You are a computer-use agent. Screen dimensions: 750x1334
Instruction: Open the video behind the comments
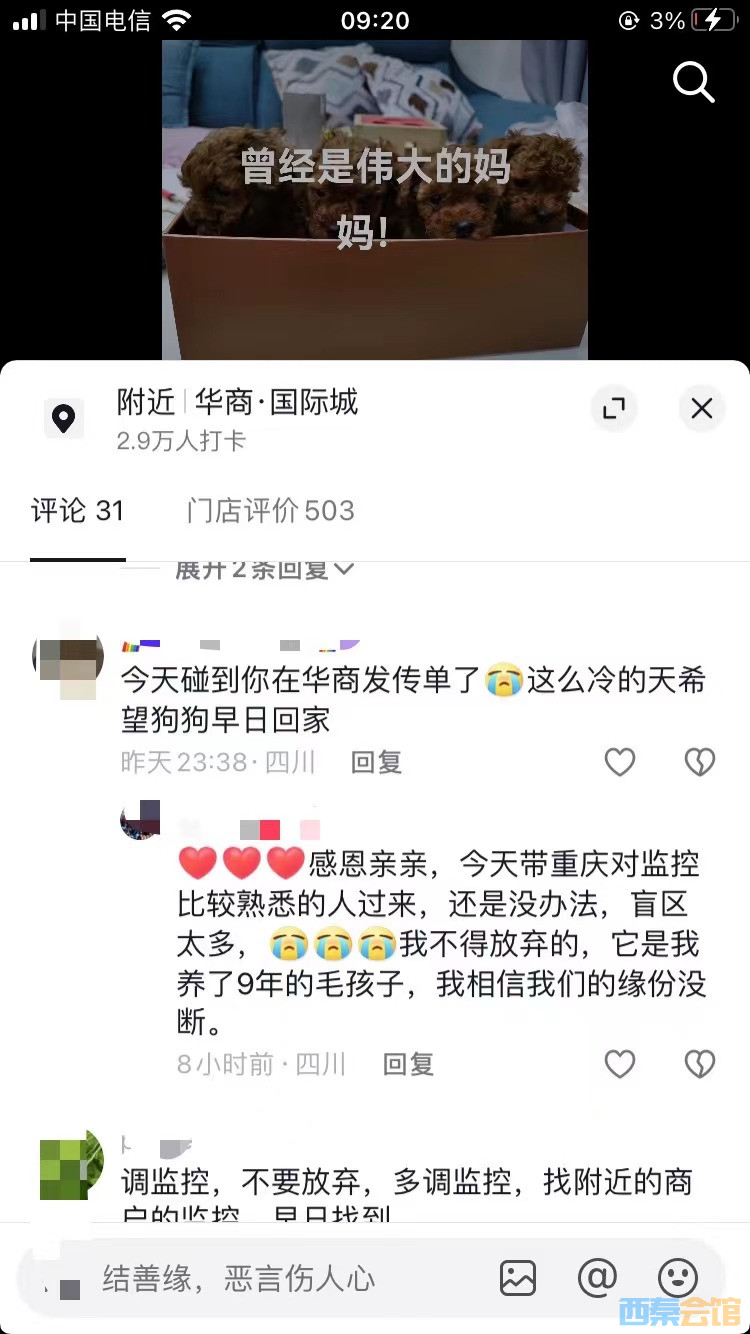click(374, 200)
